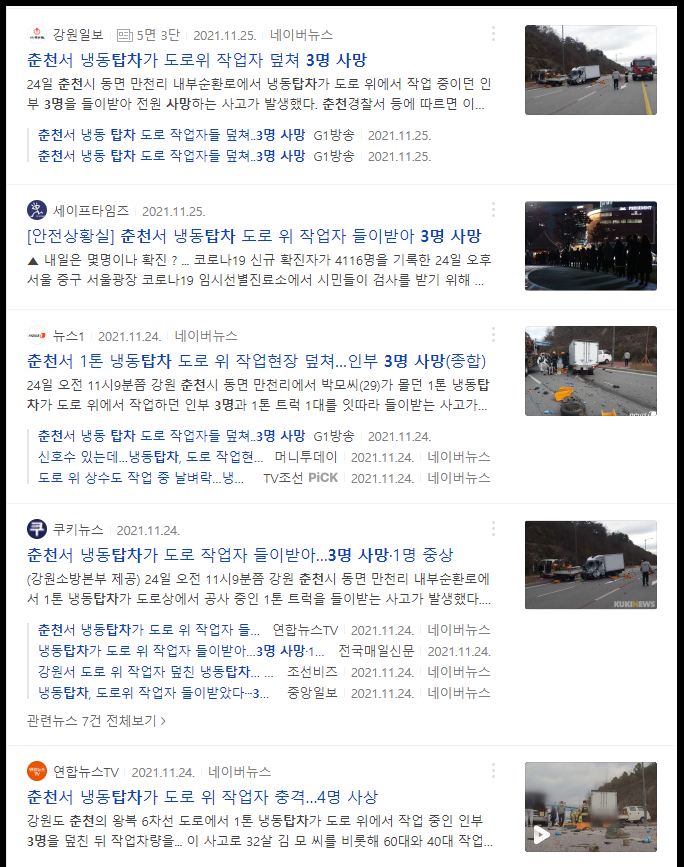Open the overflow menu for the 뉴스1 article

tap(493, 335)
